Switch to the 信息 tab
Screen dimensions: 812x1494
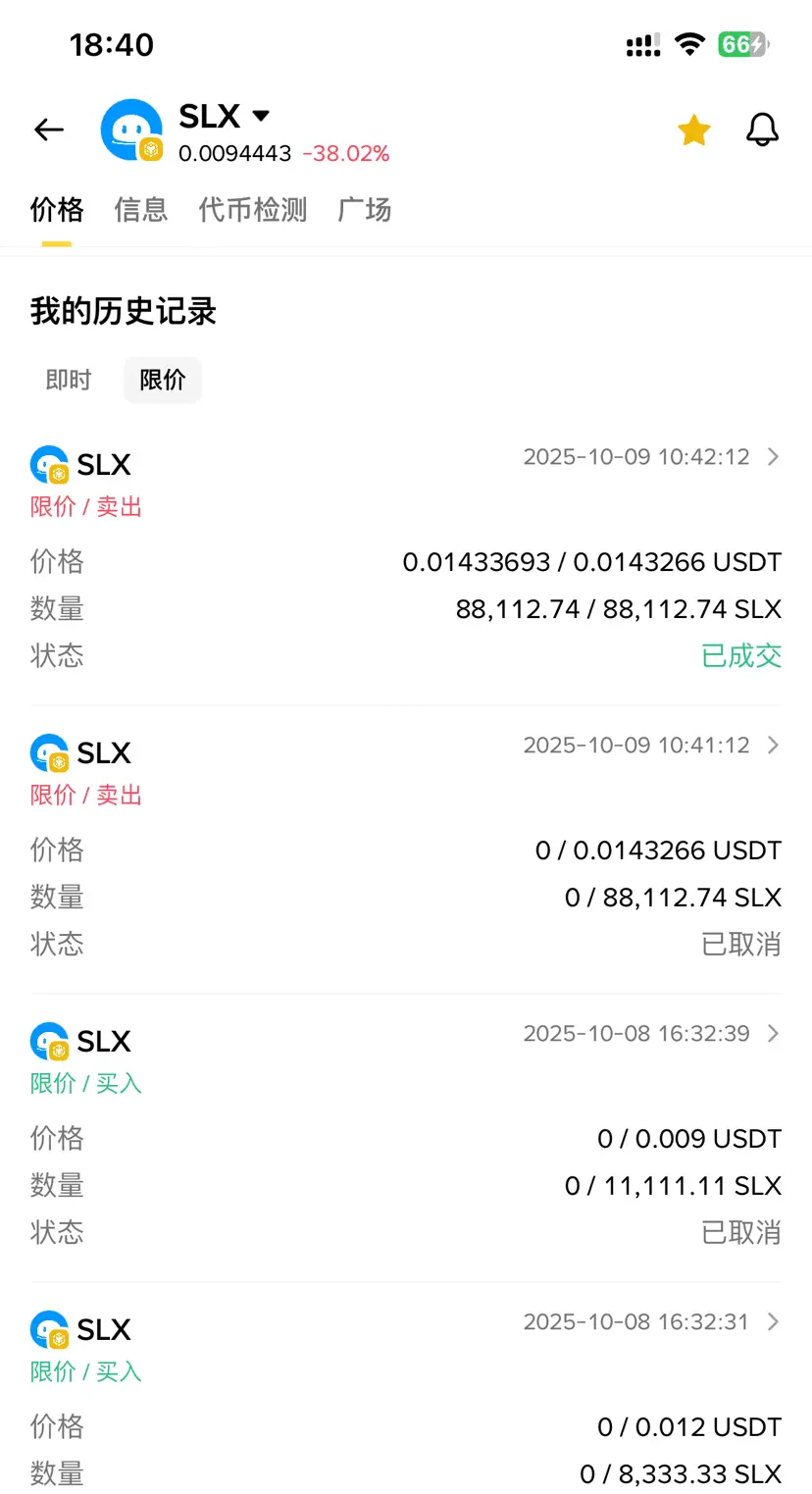pos(141,209)
